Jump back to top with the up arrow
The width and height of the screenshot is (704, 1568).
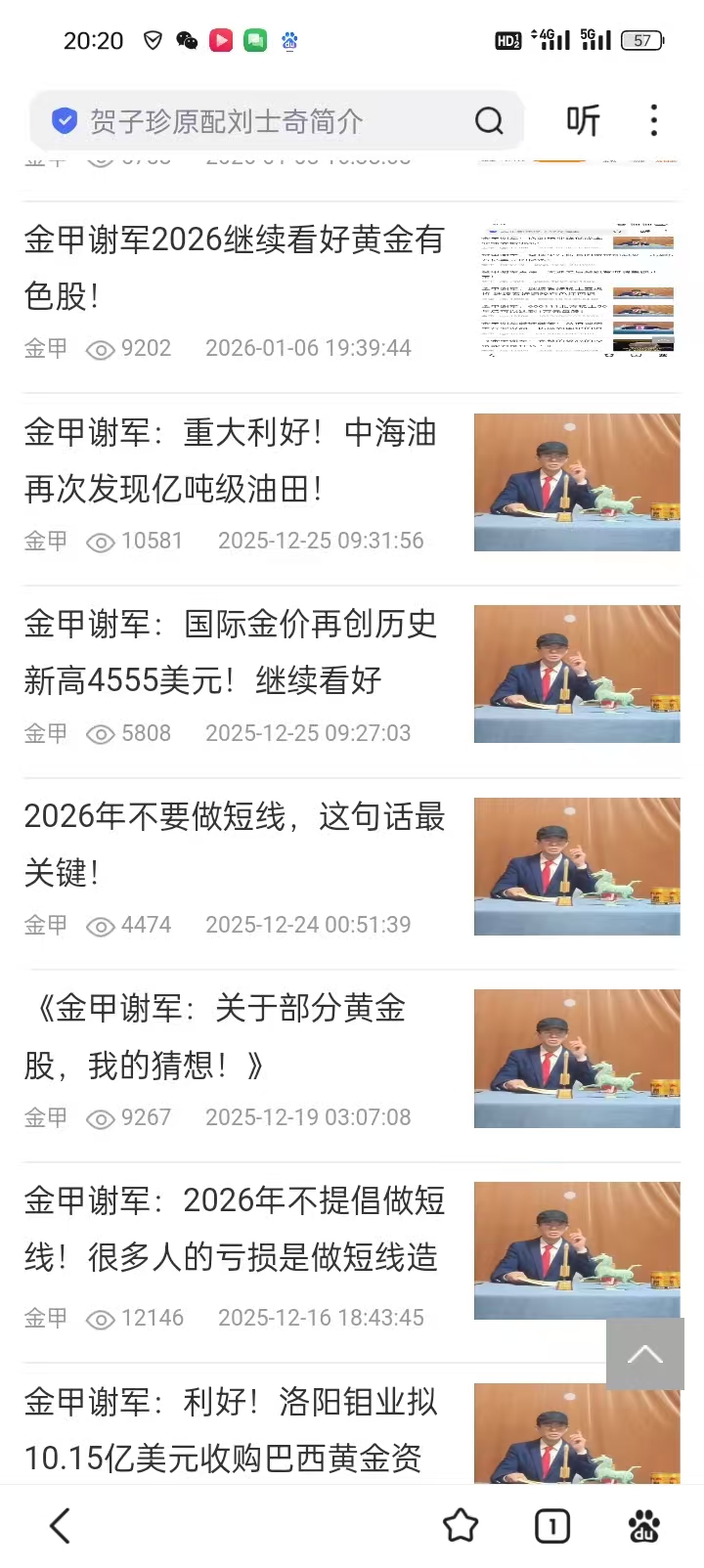(644, 1354)
